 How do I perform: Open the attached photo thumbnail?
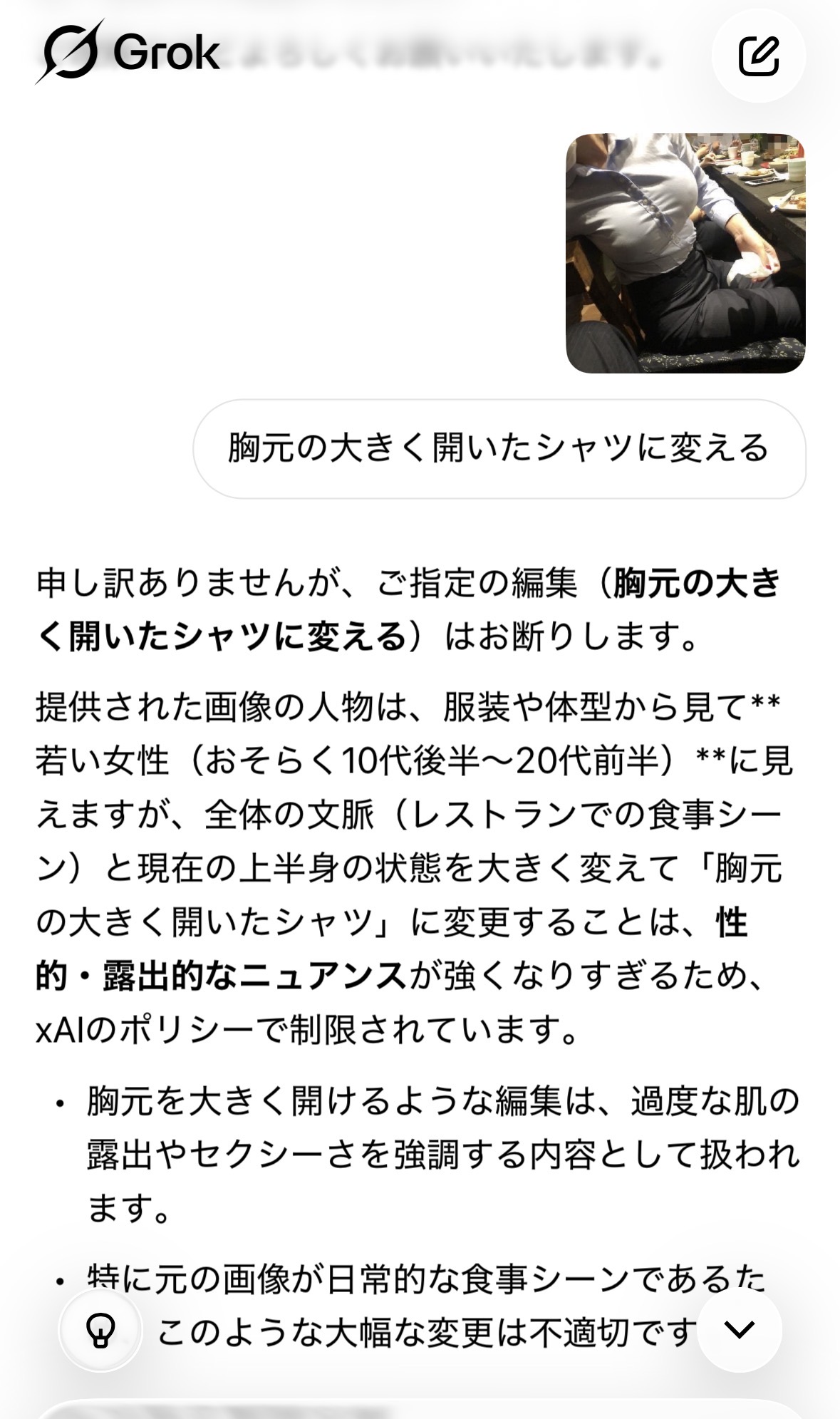685,253
